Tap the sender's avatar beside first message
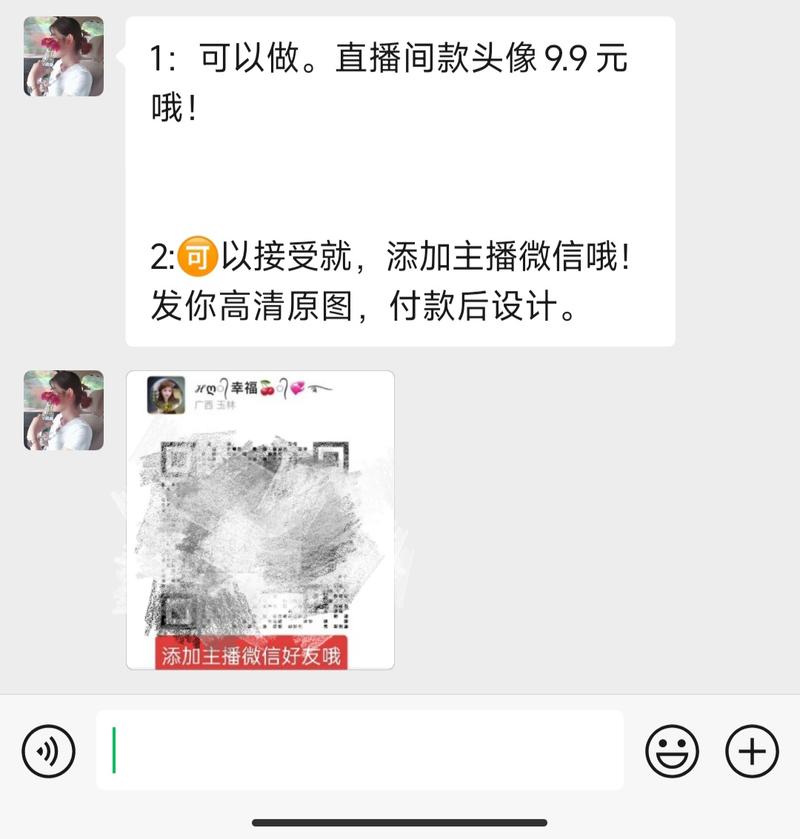Screen dimensions: 800x839 60,55
